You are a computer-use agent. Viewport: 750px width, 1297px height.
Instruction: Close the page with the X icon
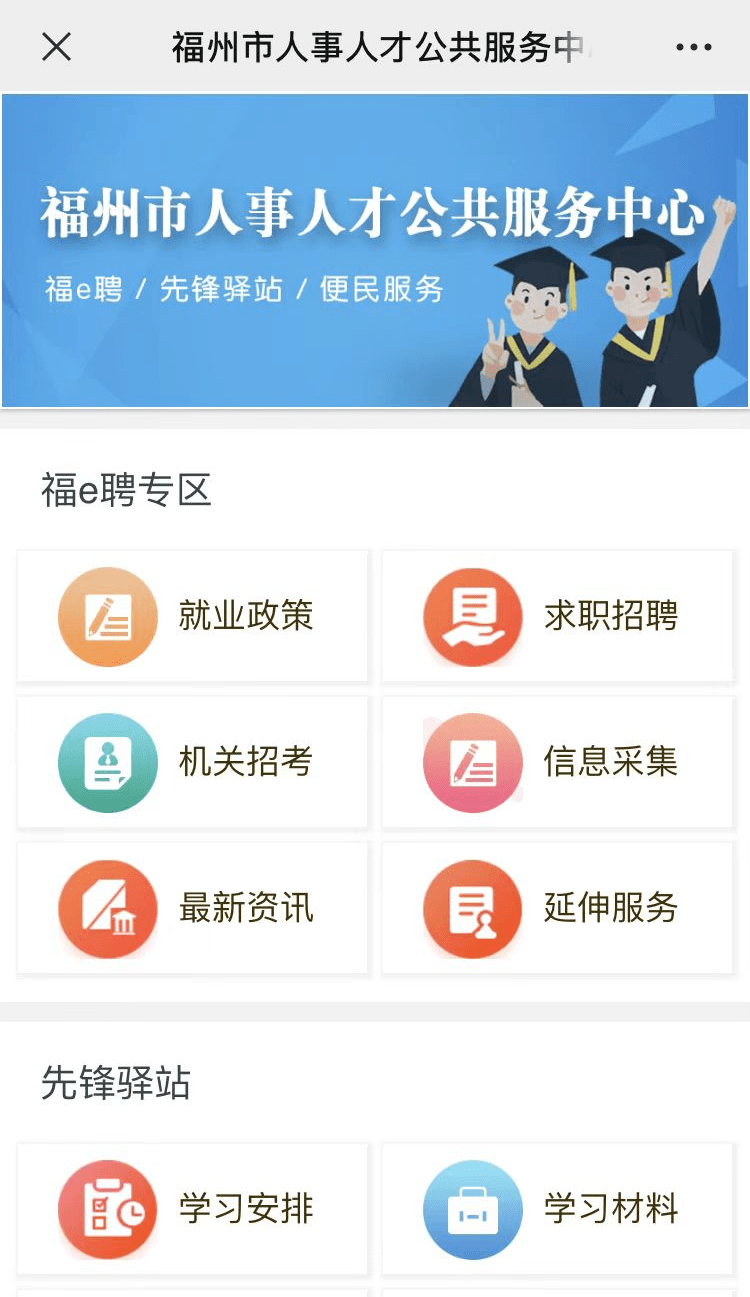click(x=57, y=46)
